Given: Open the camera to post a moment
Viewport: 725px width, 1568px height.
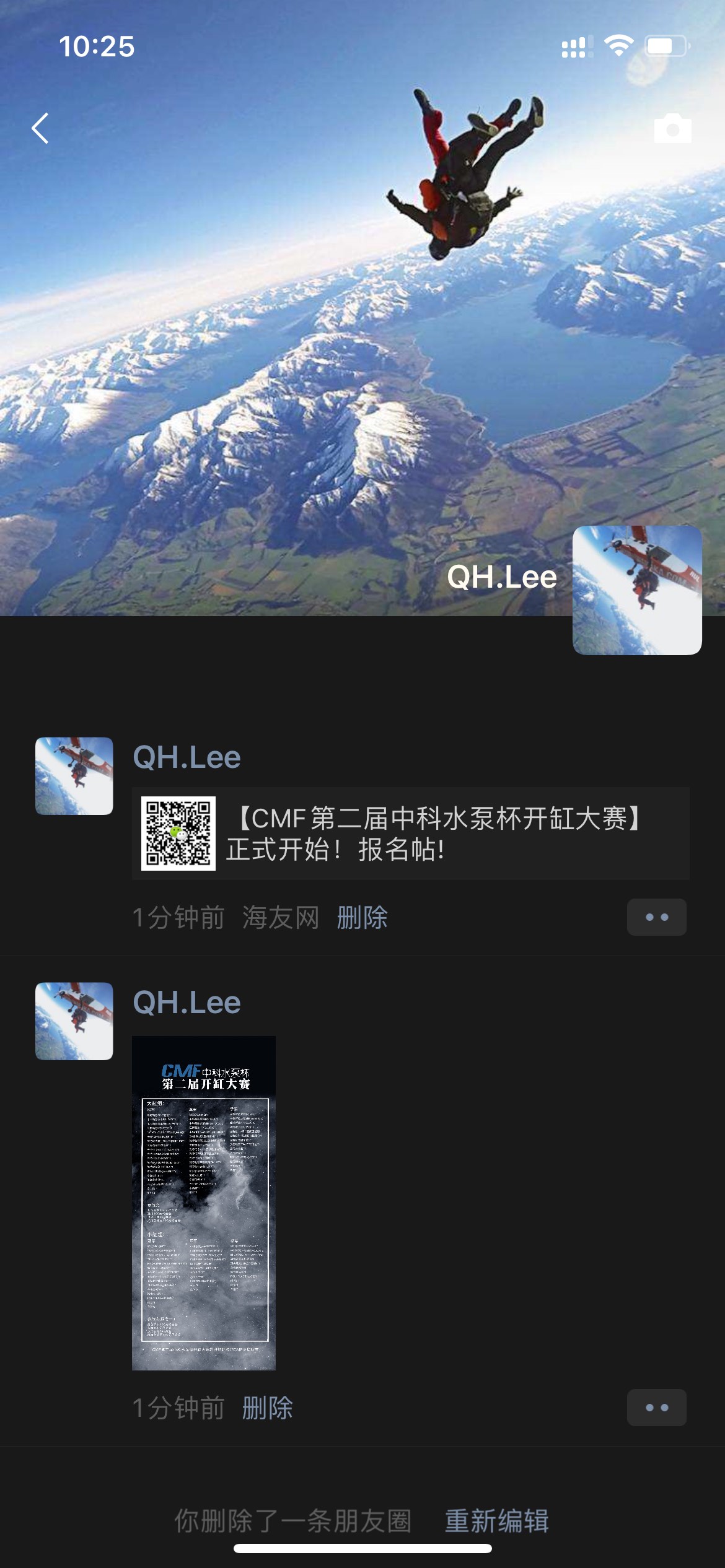Looking at the screenshot, I should pyautogui.click(x=672, y=128).
